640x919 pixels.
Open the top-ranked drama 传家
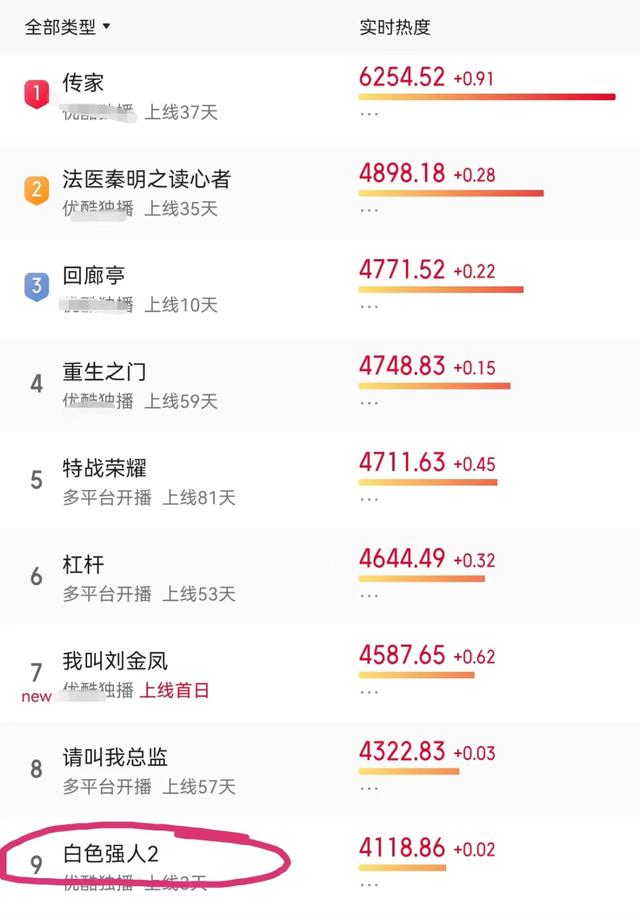[320, 97]
